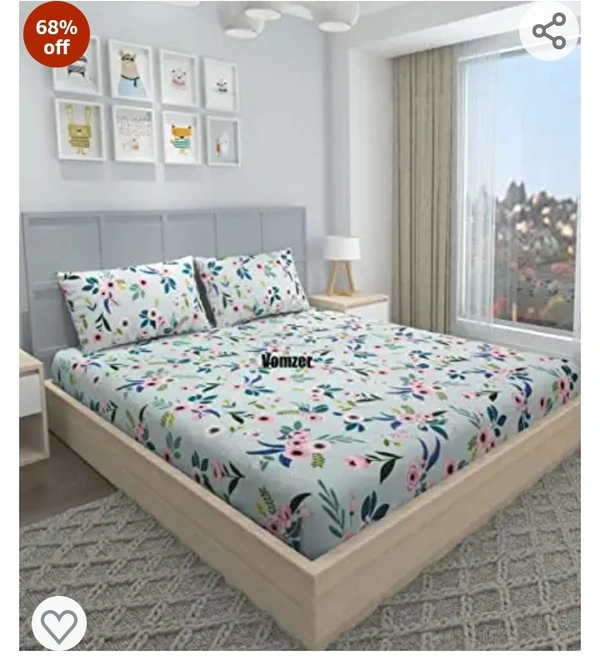
Task: Add the bedsheet to your wishlist
Action: point(59,624)
